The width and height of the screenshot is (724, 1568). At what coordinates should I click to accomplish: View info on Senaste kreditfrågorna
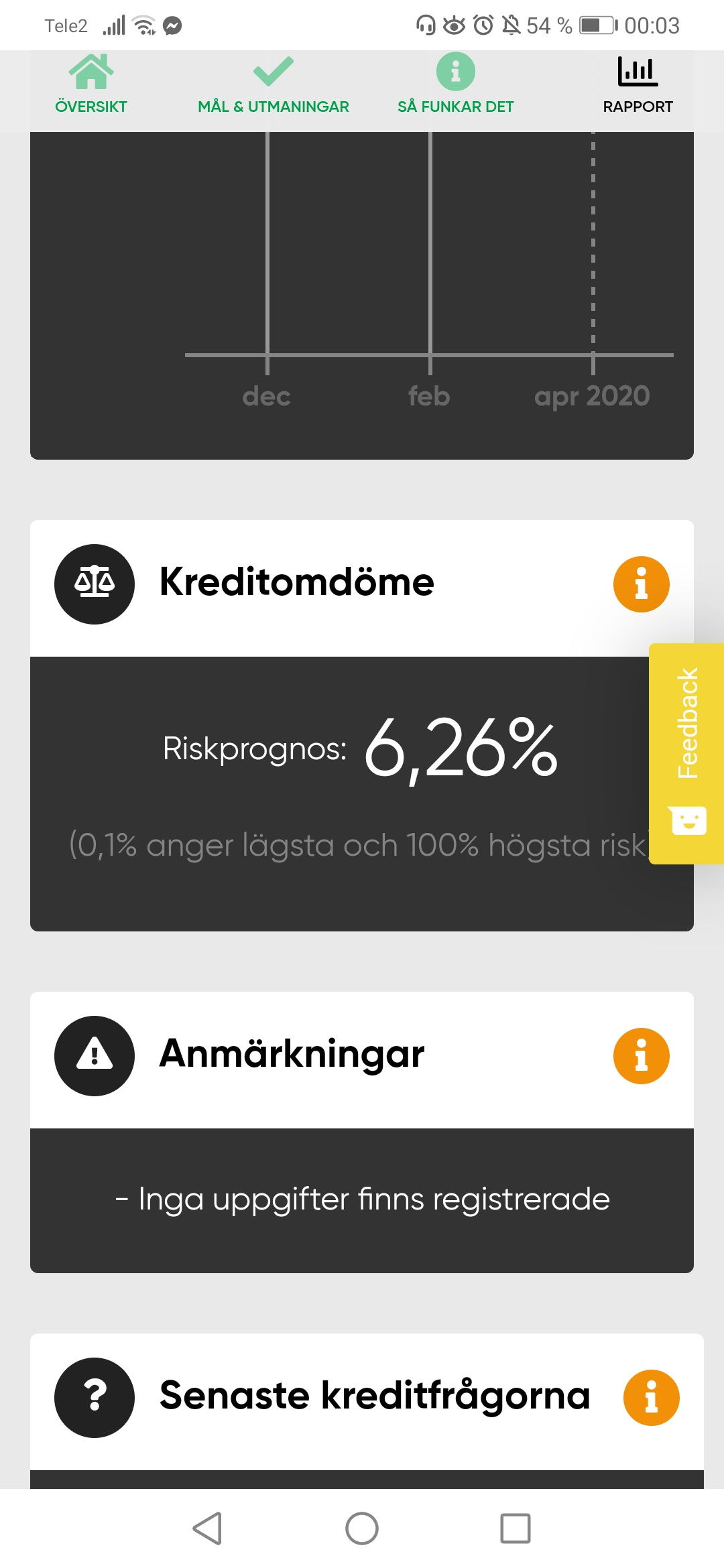pos(651,1398)
